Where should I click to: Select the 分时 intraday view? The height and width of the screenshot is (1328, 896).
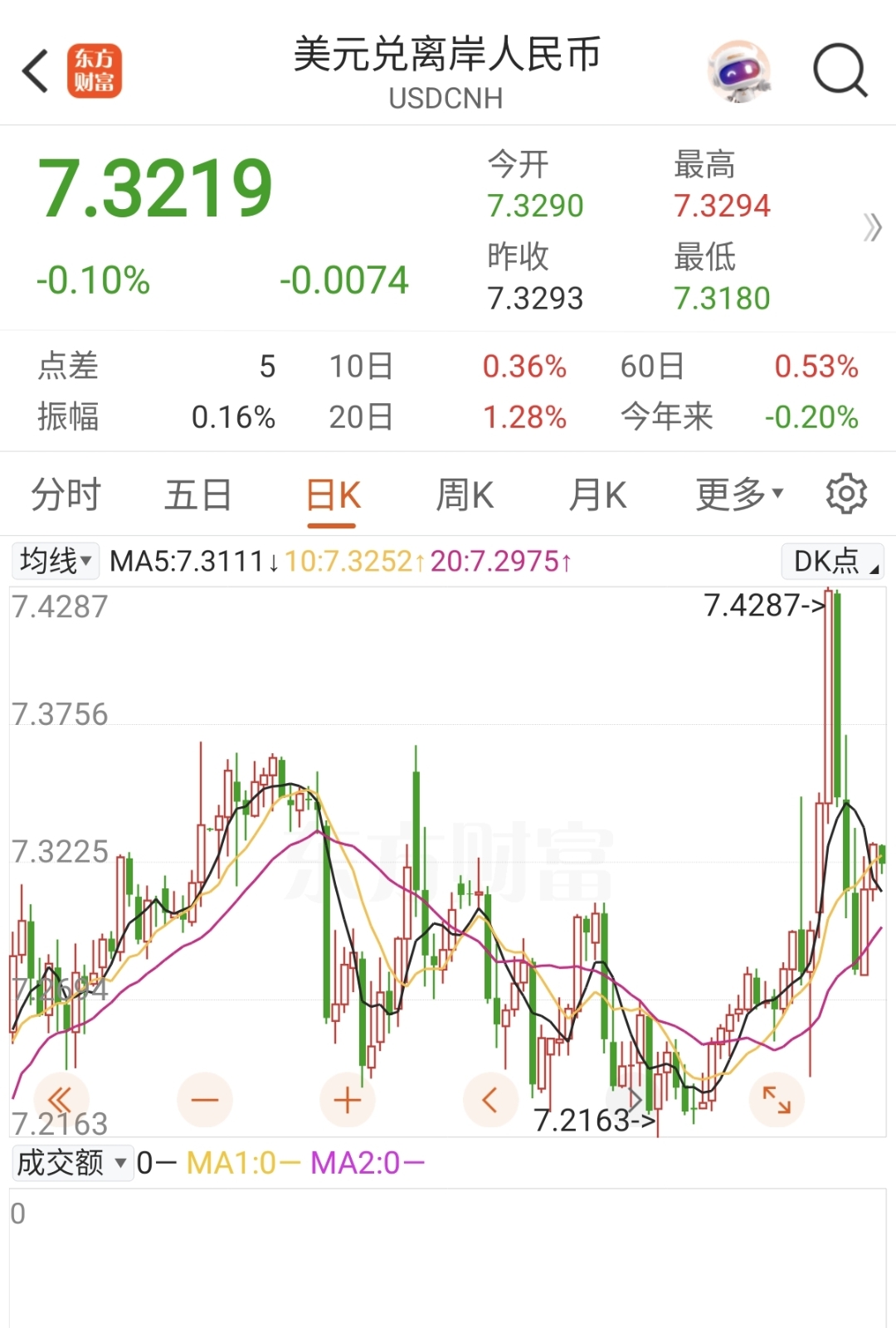tap(66, 493)
